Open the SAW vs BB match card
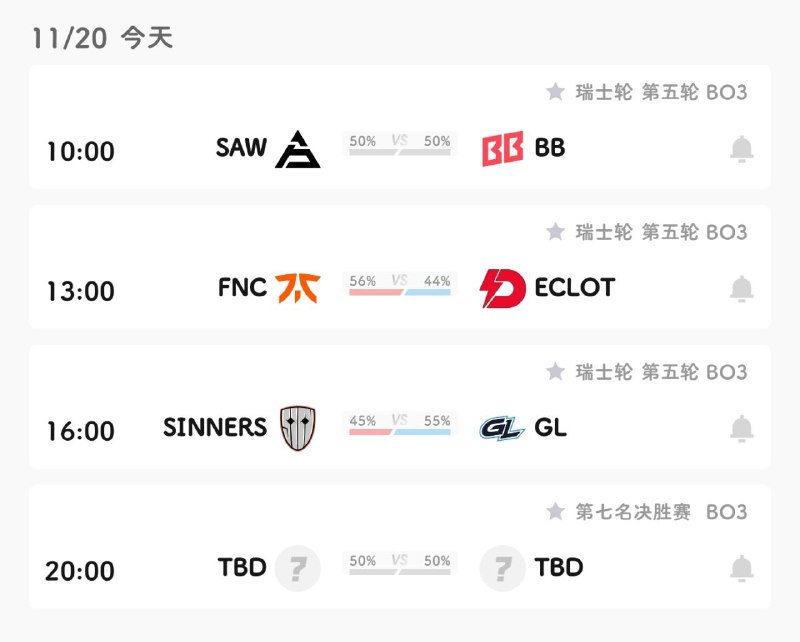This screenshot has height=642, width=800. [400, 148]
